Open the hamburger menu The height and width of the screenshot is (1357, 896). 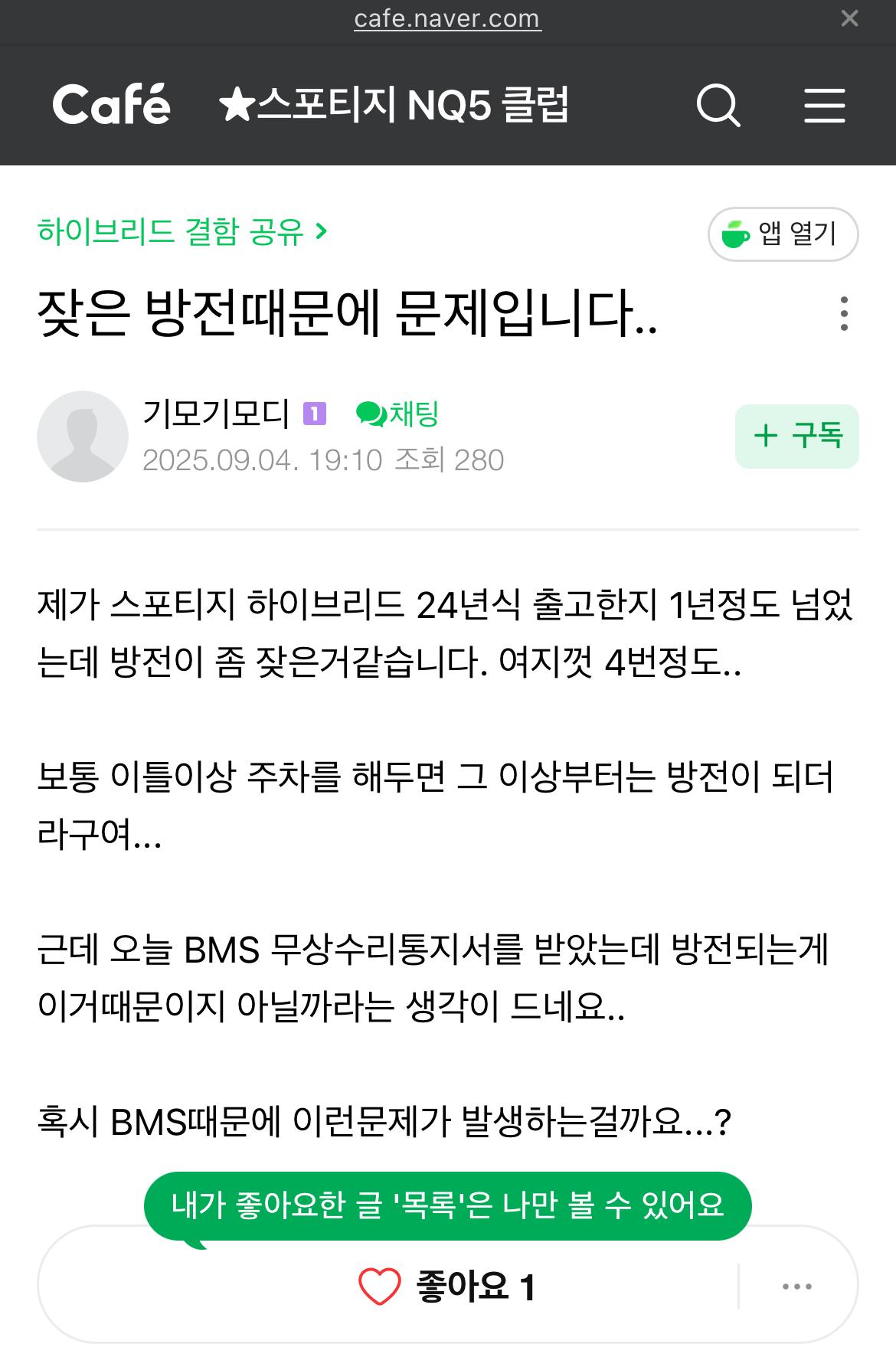pyautogui.click(x=824, y=106)
